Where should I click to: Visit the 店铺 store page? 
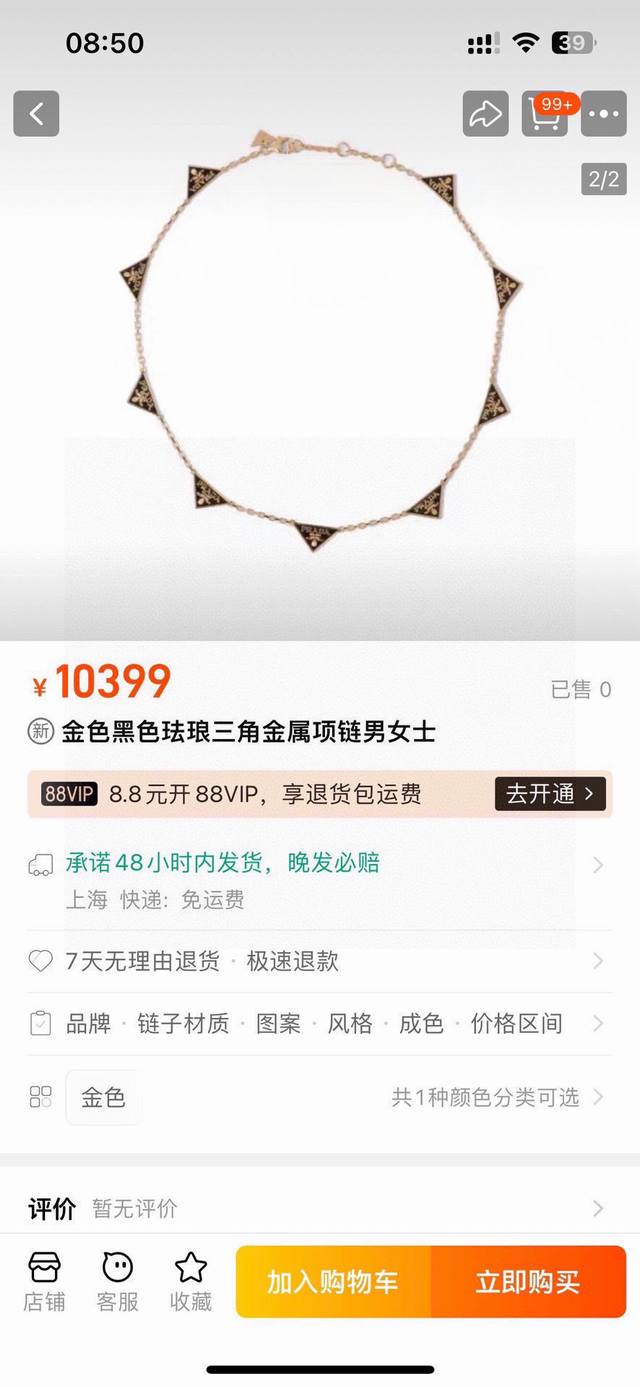[44, 1282]
